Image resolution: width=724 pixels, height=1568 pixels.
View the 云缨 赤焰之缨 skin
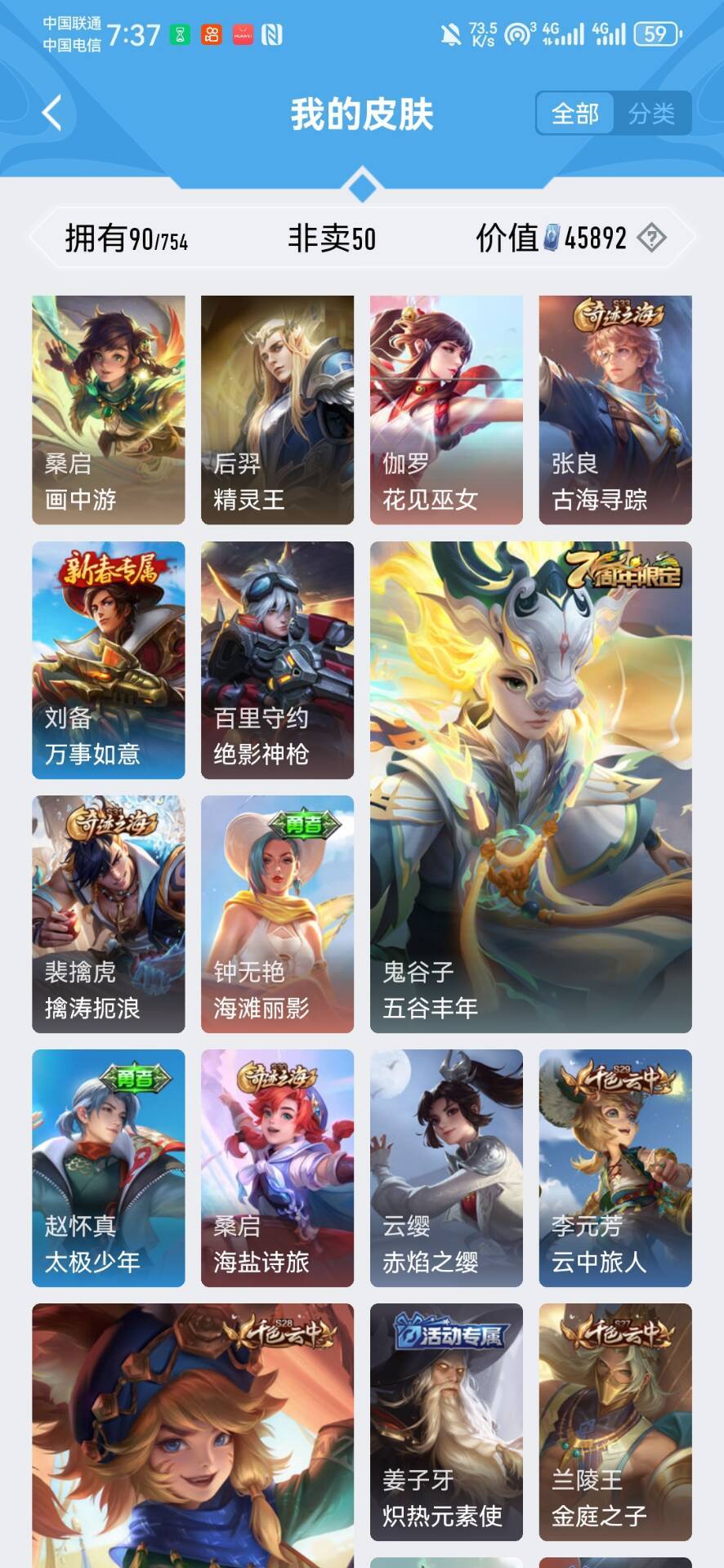coord(446,1168)
